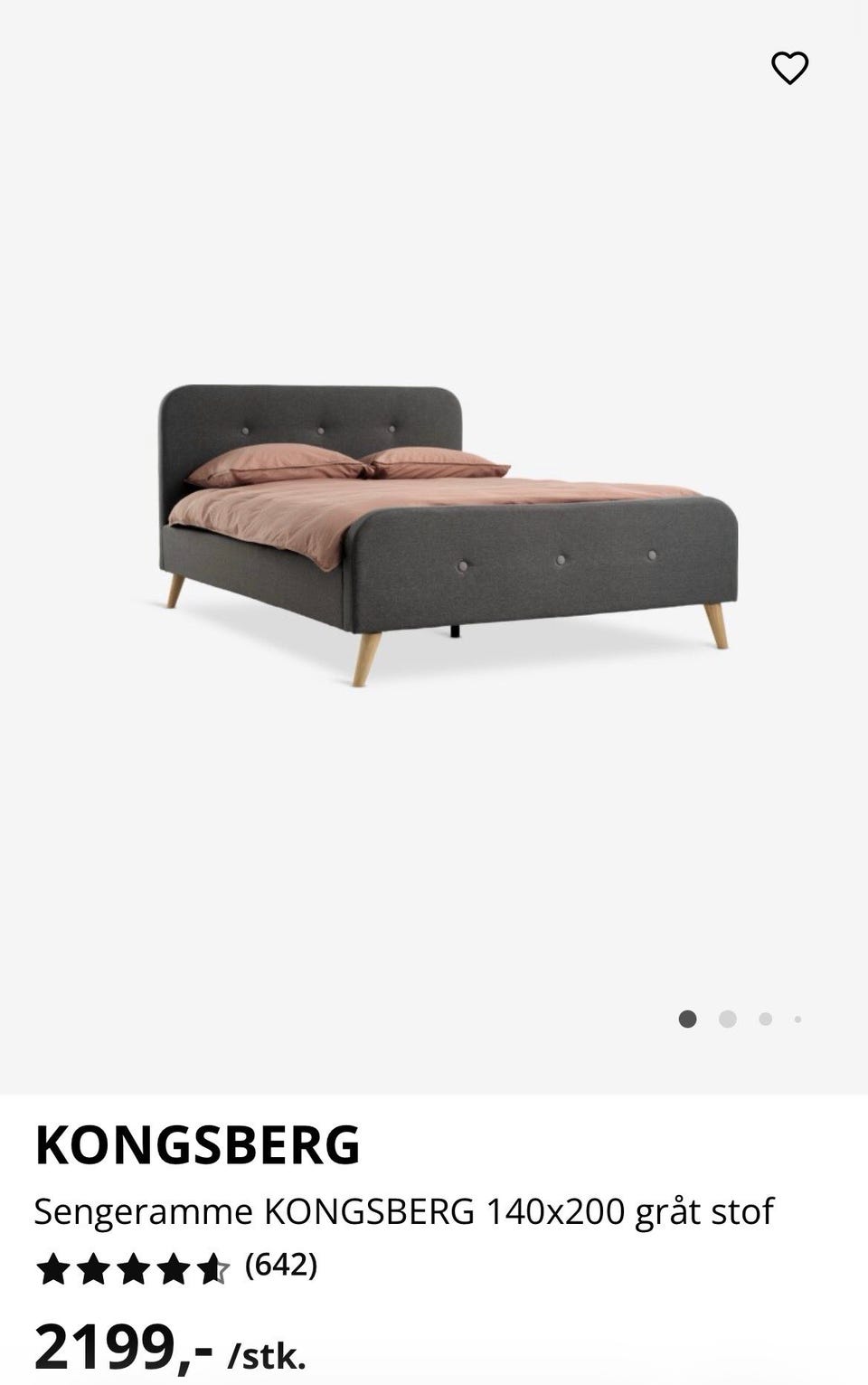The height and width of the screenshot is (1385, 868).
Task: Add KONGSBERG bed to favorites with heart
Action: [x=789, y=68]
